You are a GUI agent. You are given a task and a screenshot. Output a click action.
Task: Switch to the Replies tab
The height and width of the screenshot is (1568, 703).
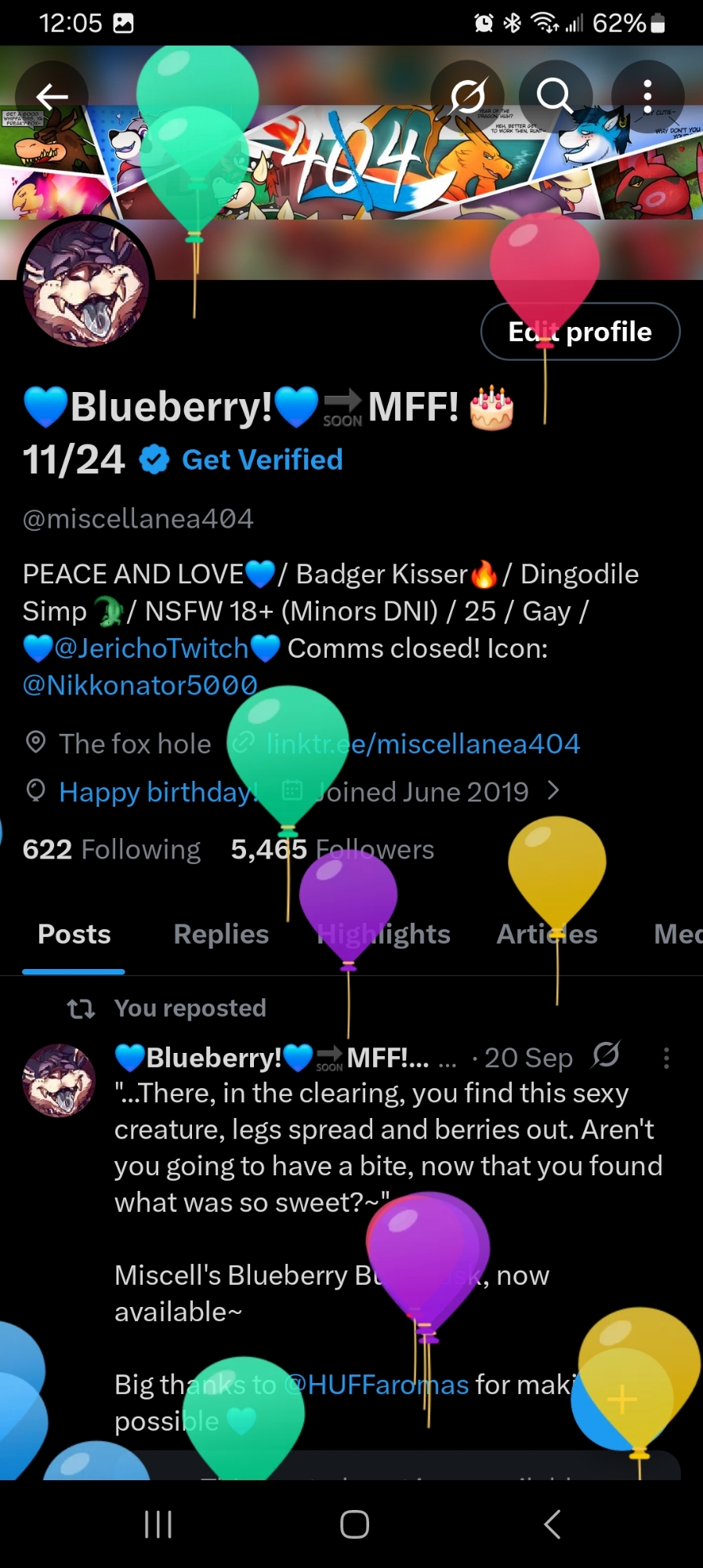(x=221, y=934)
